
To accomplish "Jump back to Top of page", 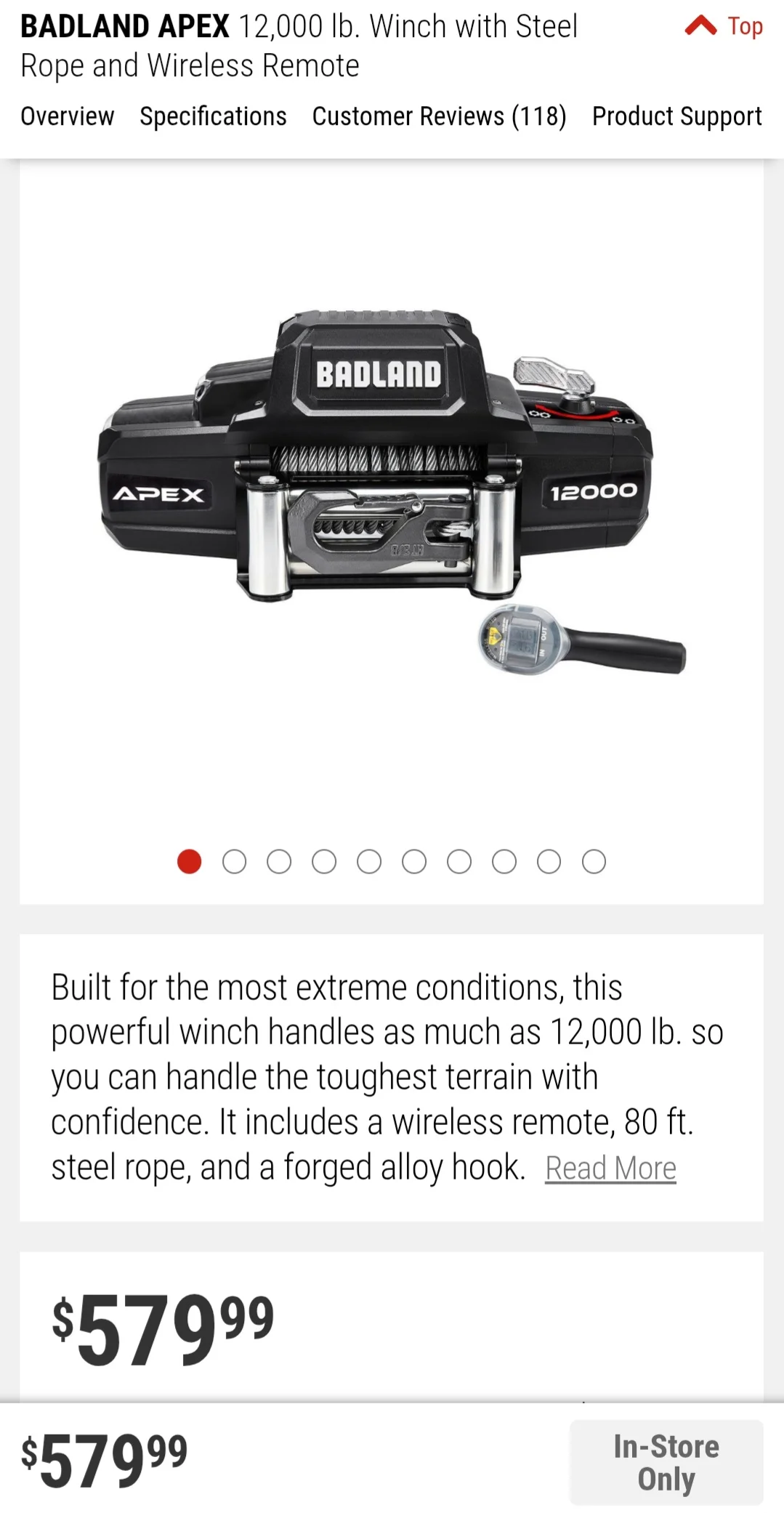I will [724, 27].
